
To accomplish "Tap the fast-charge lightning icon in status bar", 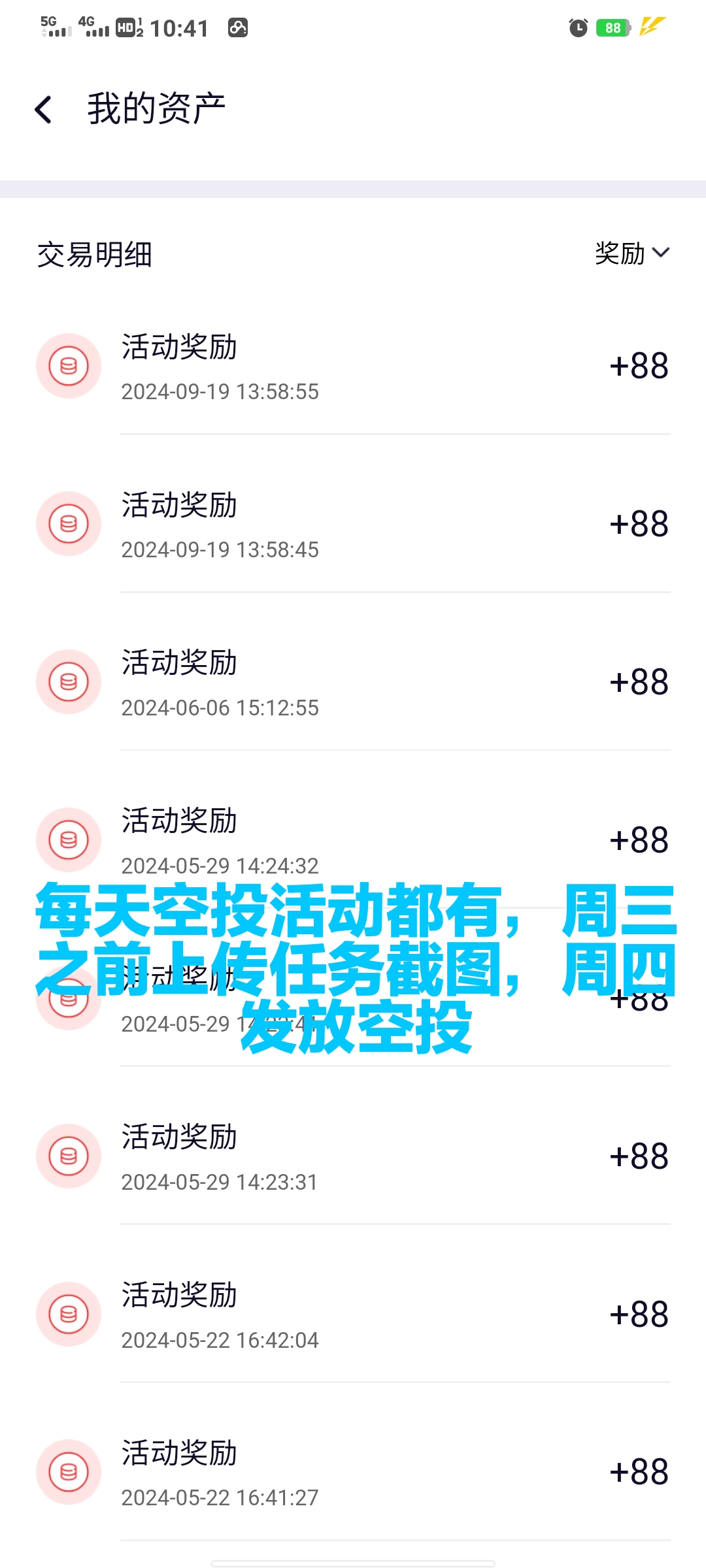I will [x=650, y=27].
